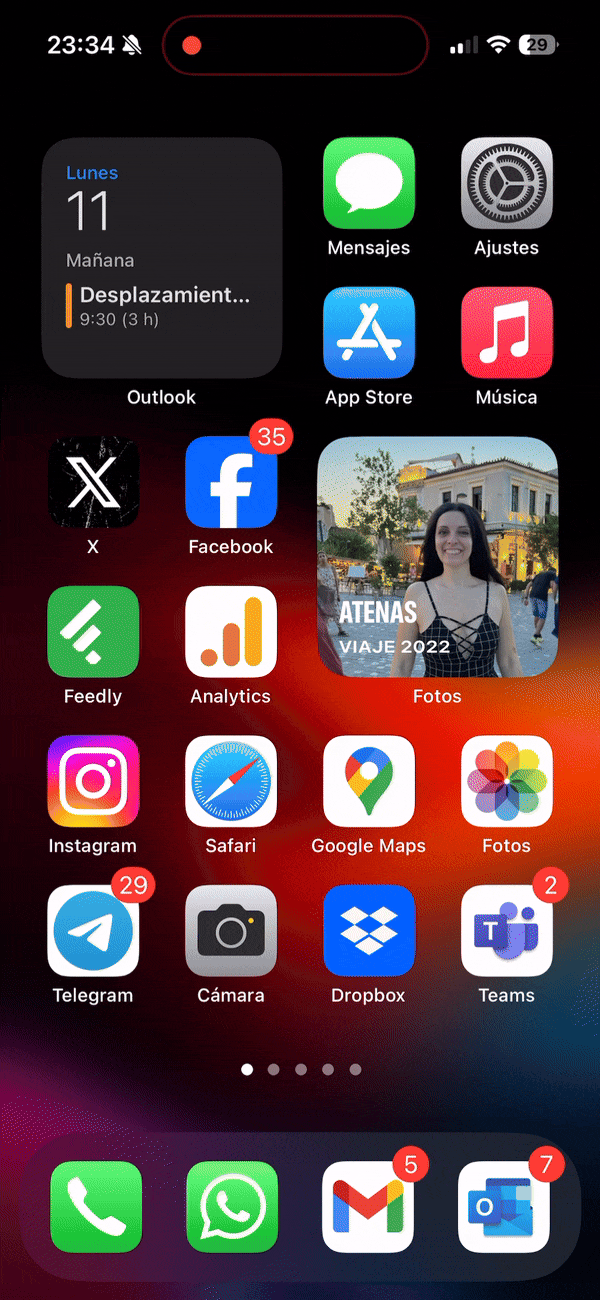Open the Feedly app
Screen dimensions: 600x1300
pos(93,632)
